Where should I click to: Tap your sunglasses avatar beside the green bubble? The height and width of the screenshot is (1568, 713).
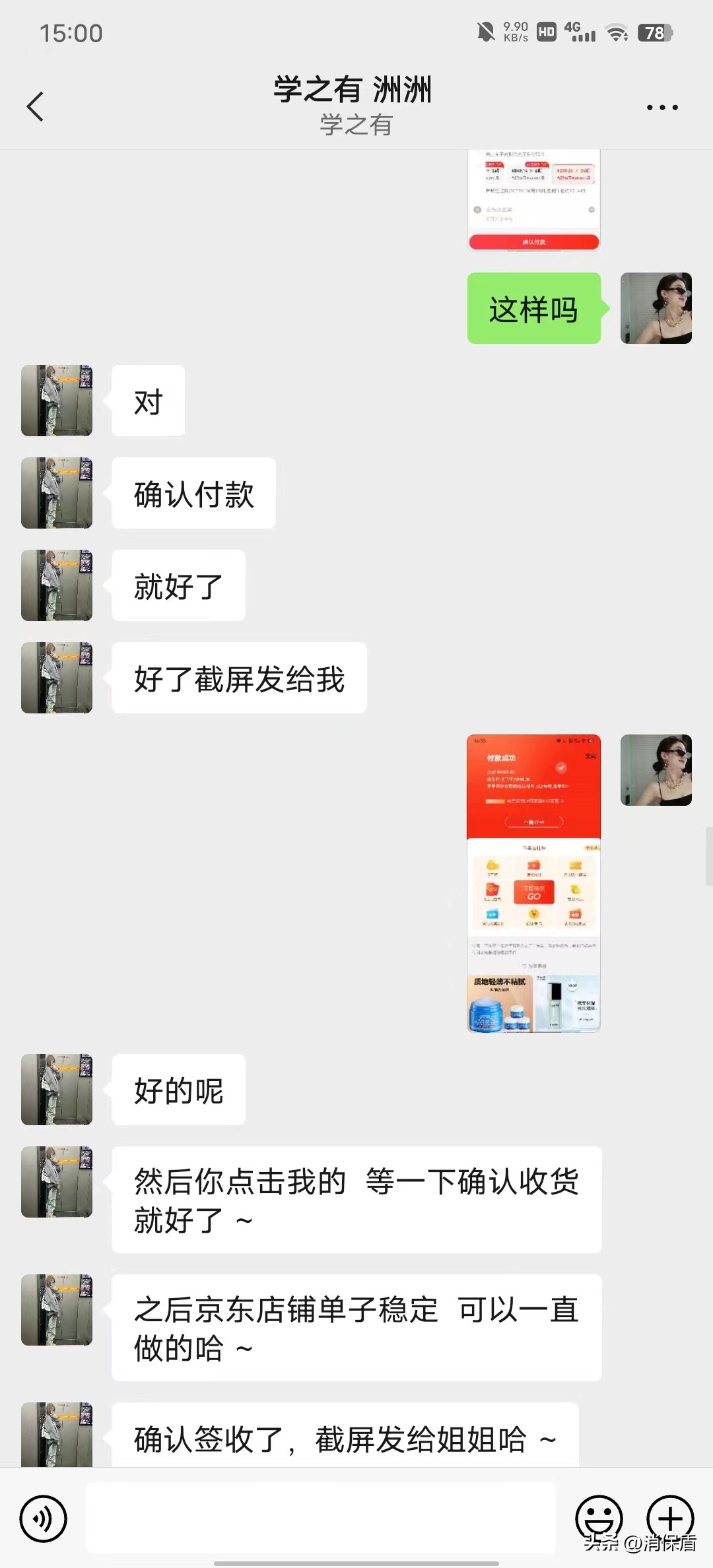click(x=656, y=308)
